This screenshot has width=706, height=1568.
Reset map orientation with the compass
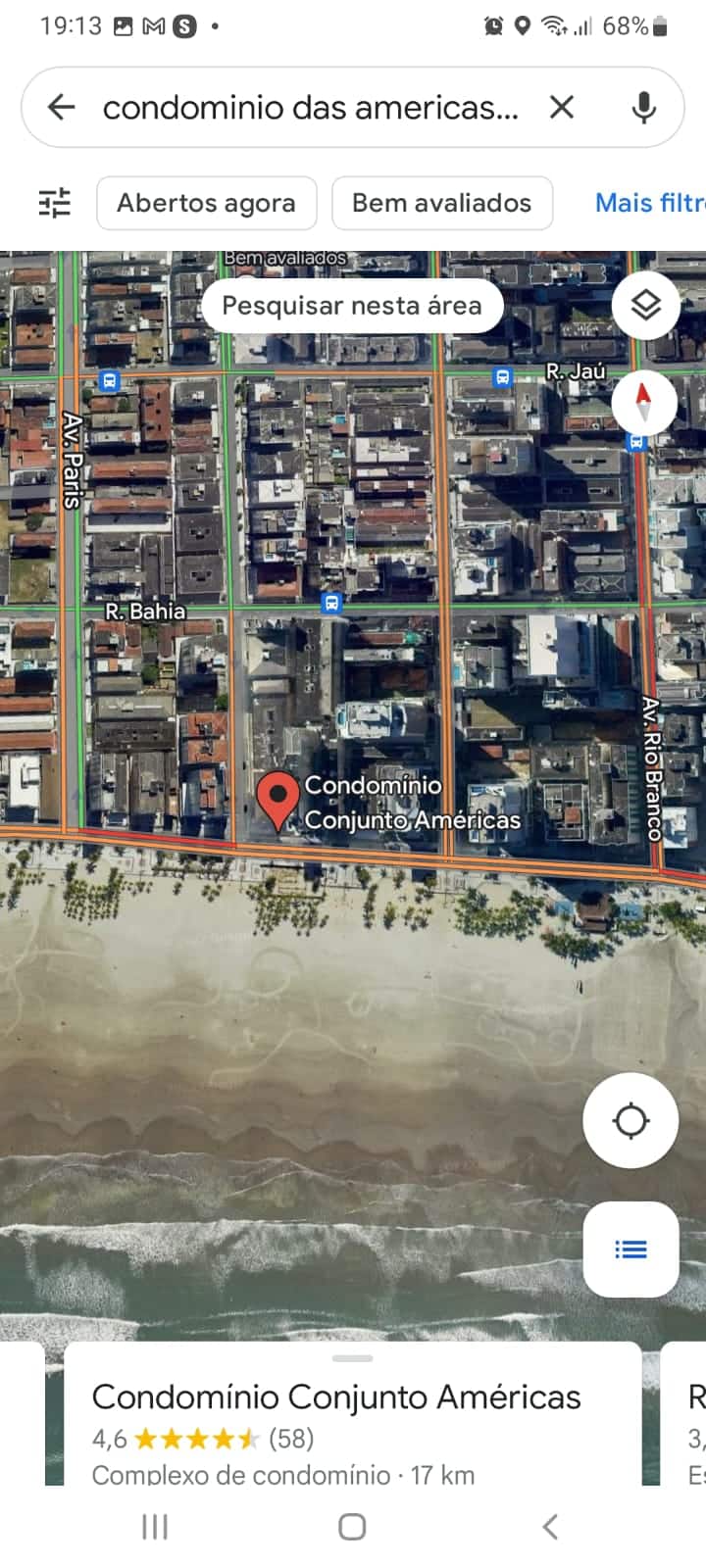tap(643, 402)
